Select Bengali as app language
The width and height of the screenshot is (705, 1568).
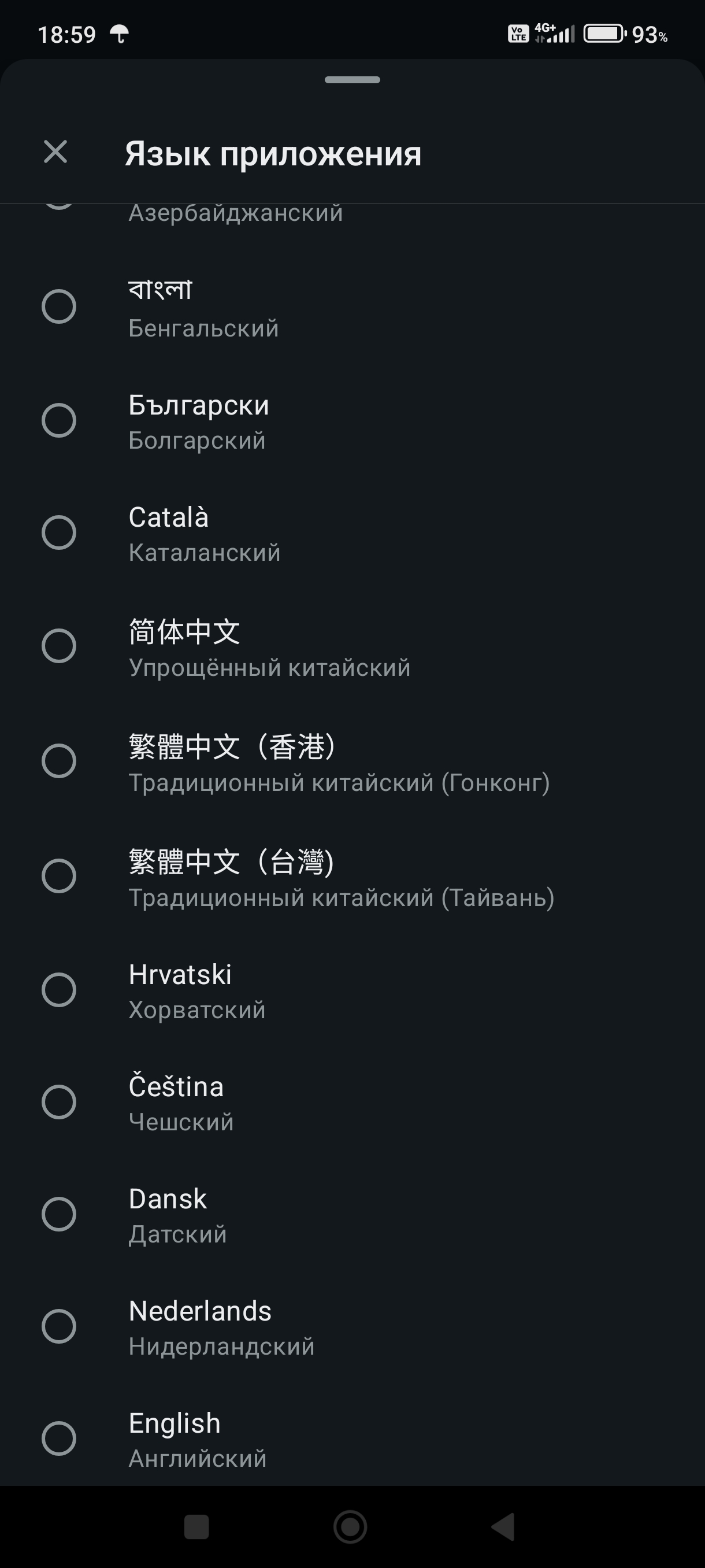point(59,306)
